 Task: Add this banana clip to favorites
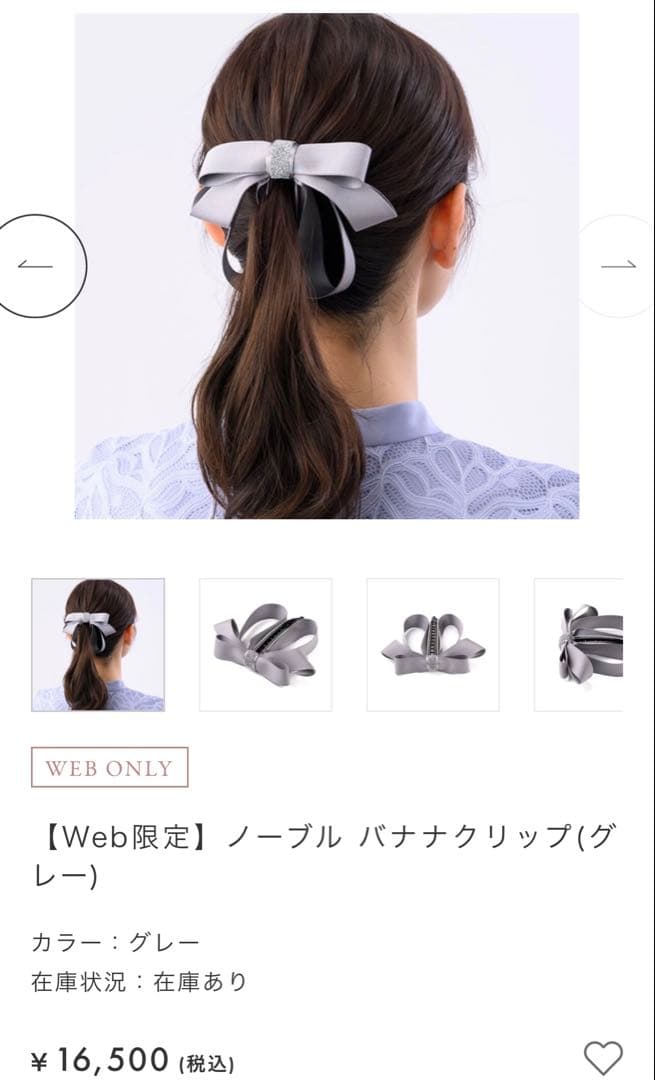tap(603, 1057)
